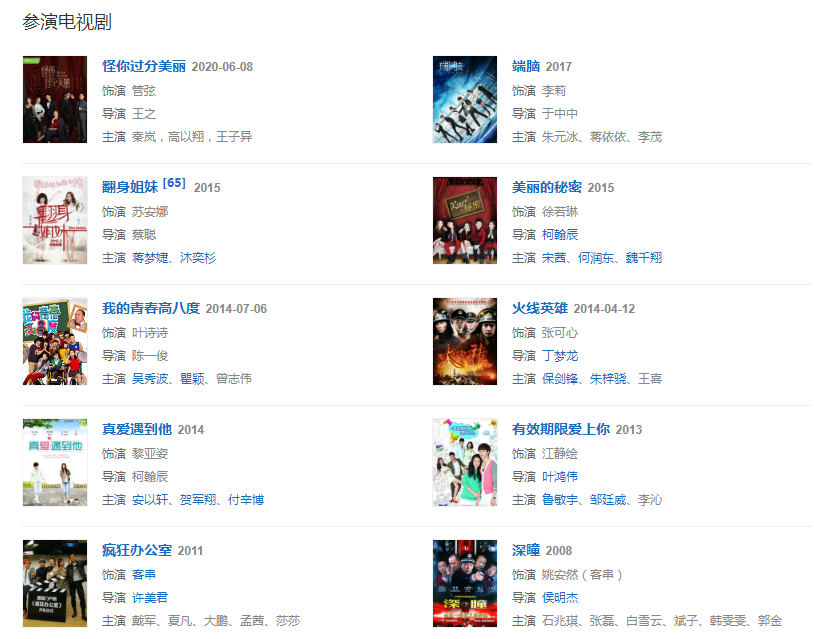
Task: Open the 端脑 title link
Action: click(x=526, y=67)
